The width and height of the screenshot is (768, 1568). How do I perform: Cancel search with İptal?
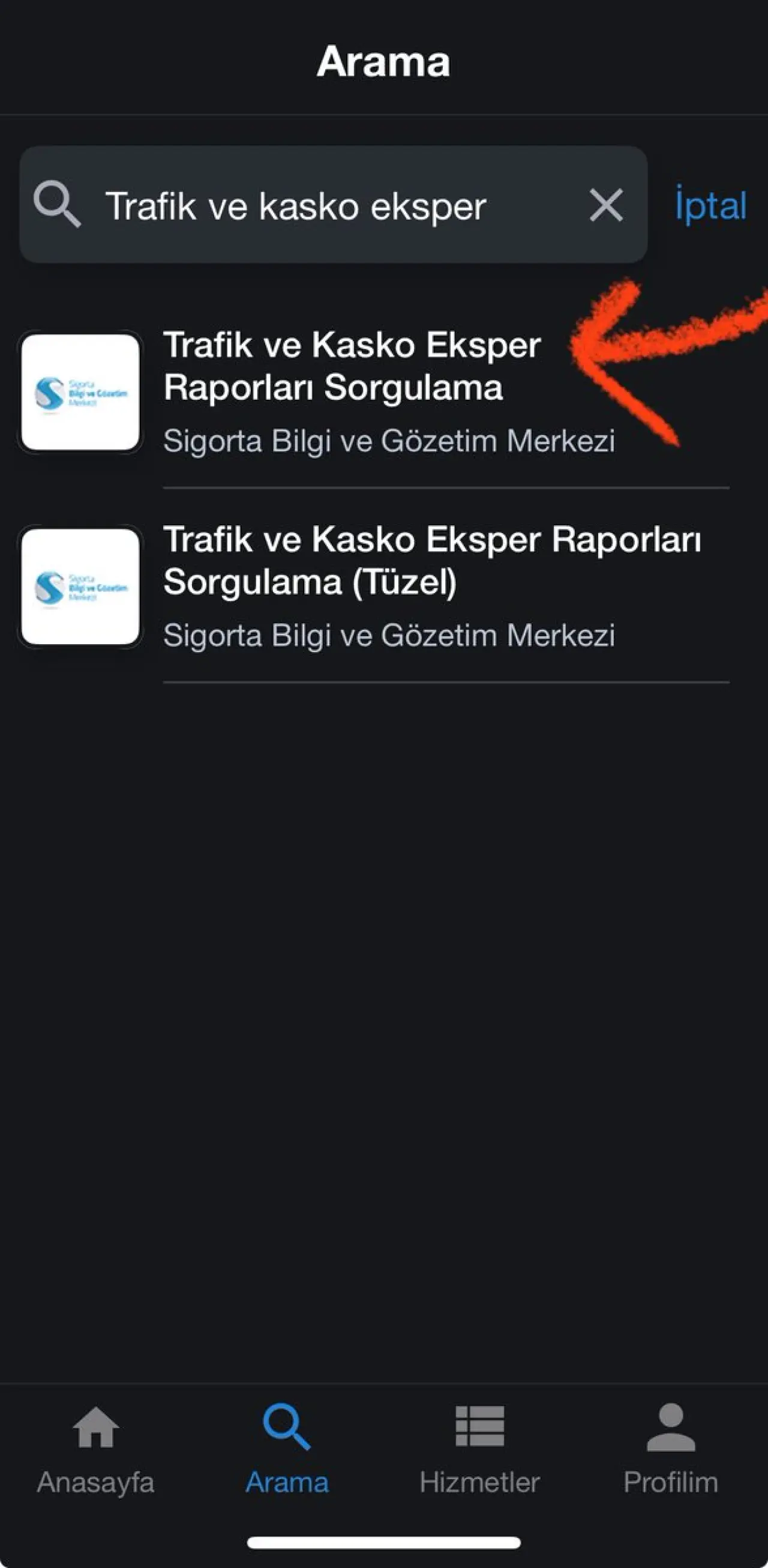pos(710,206)
